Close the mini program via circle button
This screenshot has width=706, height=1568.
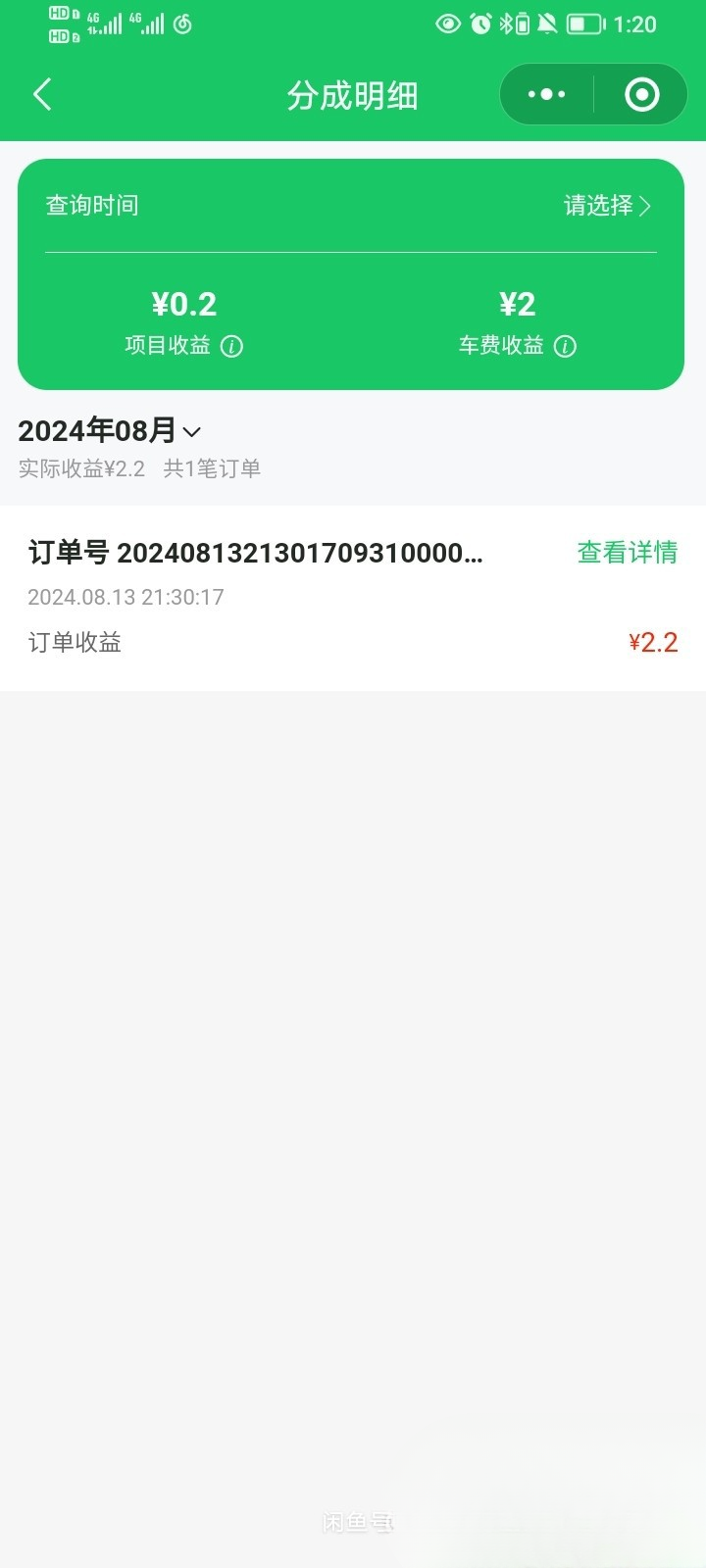(641, 95)
